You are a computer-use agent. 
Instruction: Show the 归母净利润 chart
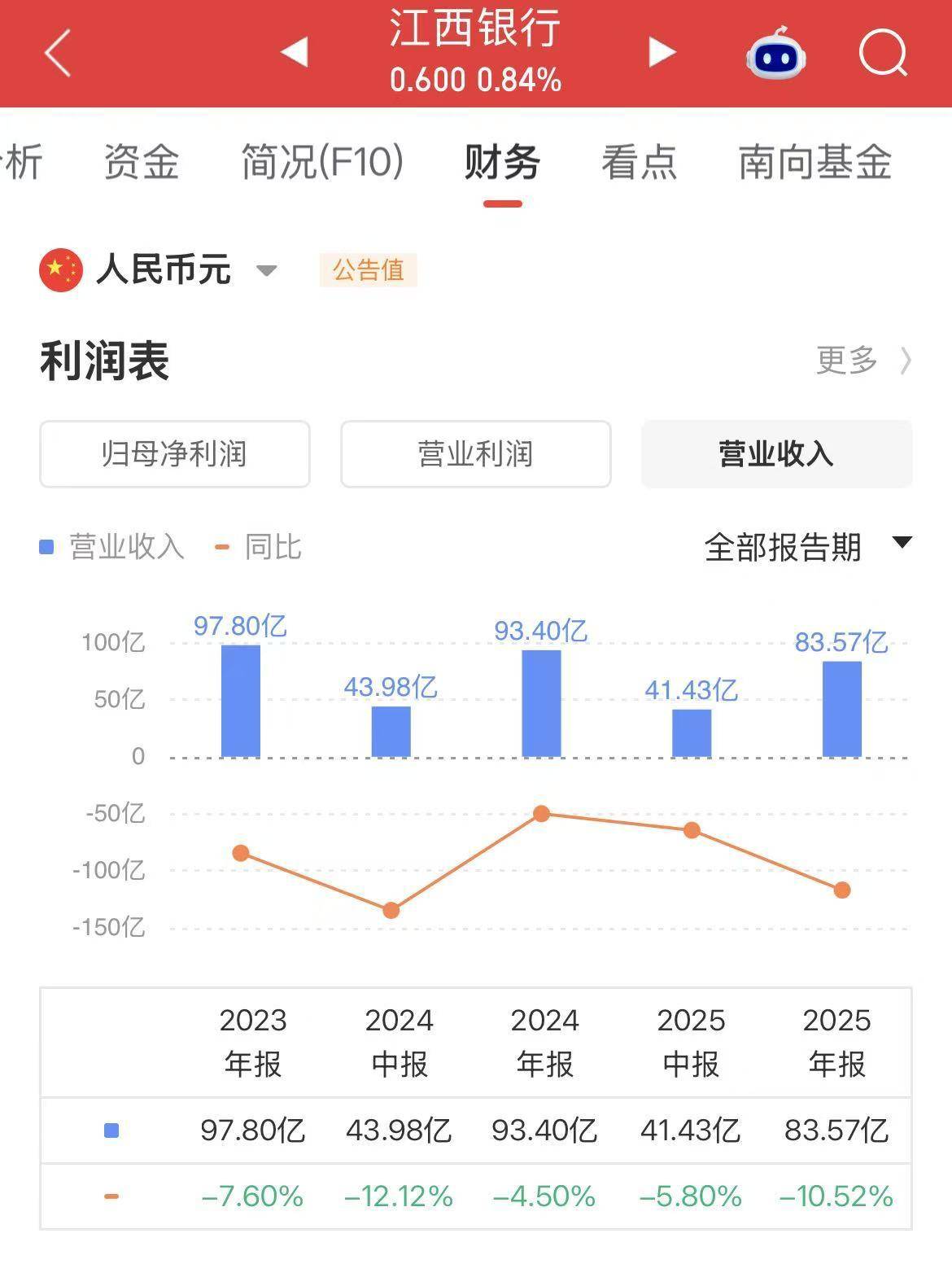click(175, 454)
